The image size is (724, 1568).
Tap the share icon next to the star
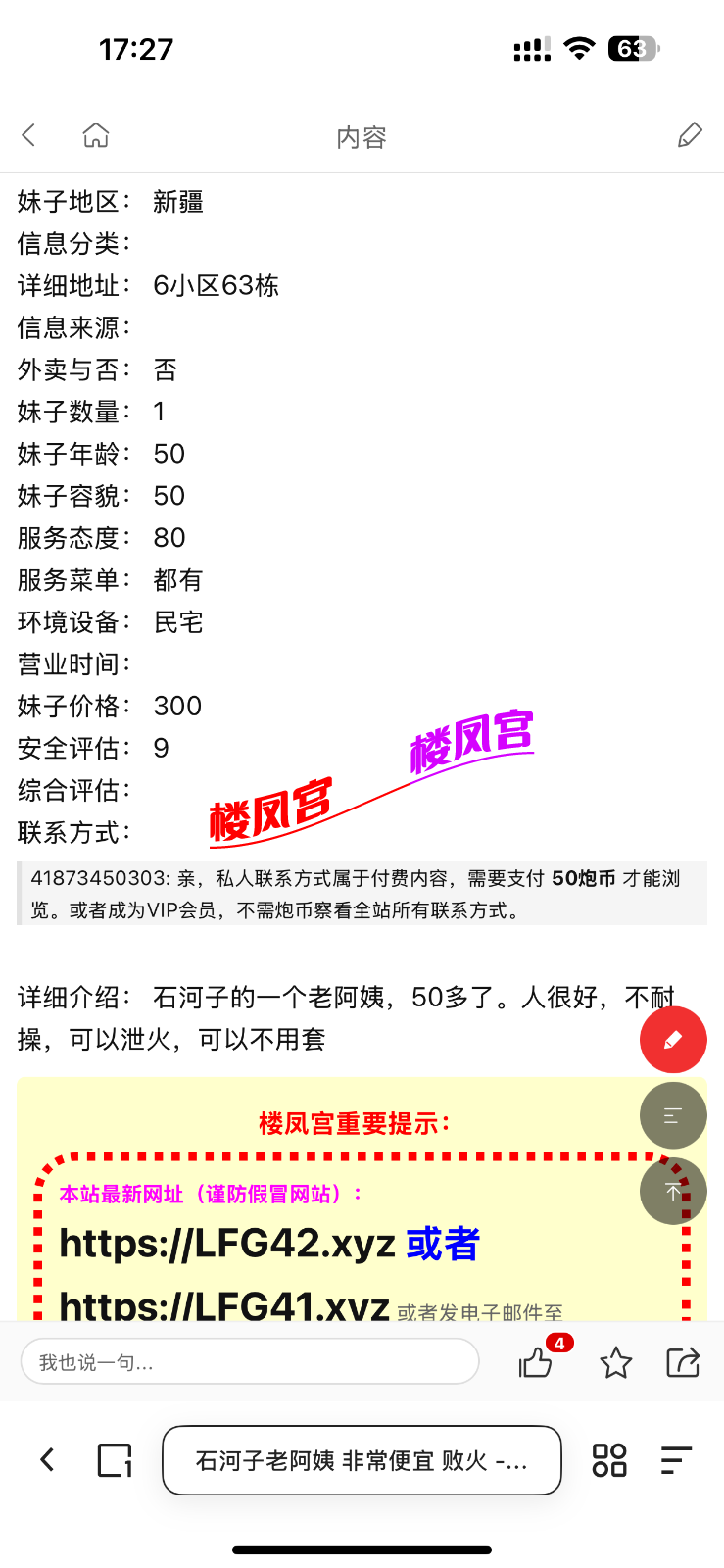tap(682, 1362)
